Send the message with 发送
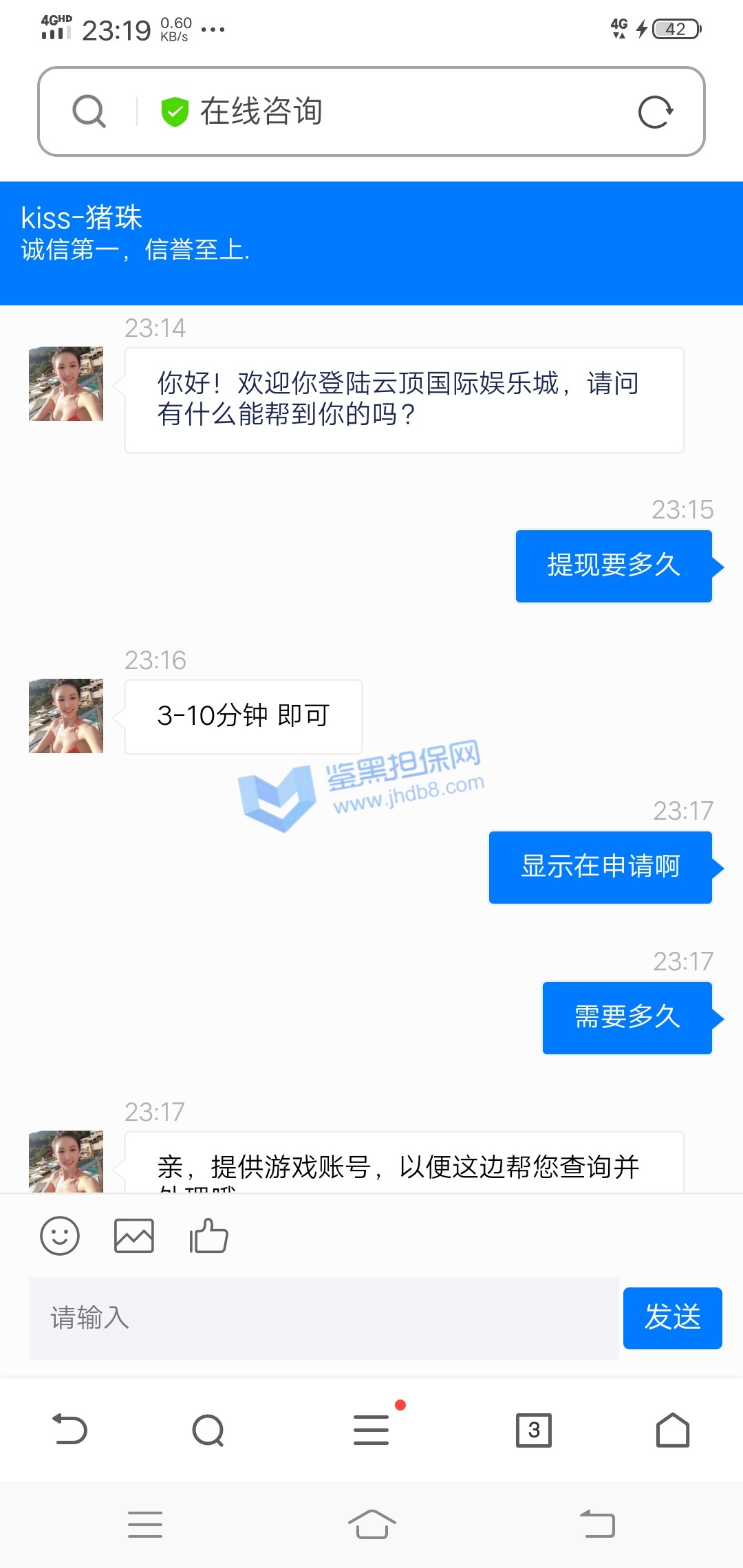 click(x=672, y=1318)
